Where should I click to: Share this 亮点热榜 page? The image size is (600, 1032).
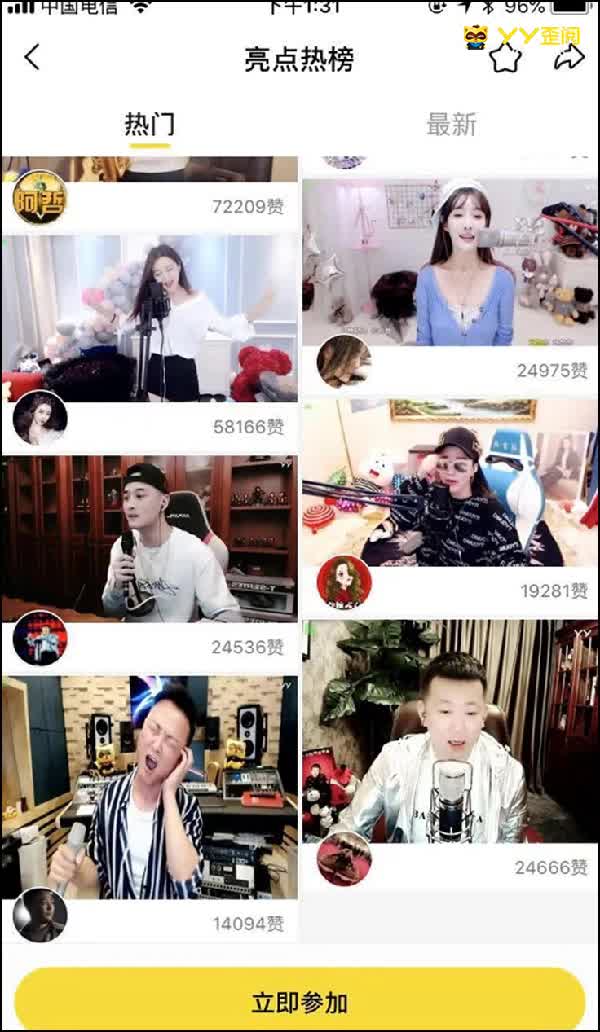click(568, 57)
